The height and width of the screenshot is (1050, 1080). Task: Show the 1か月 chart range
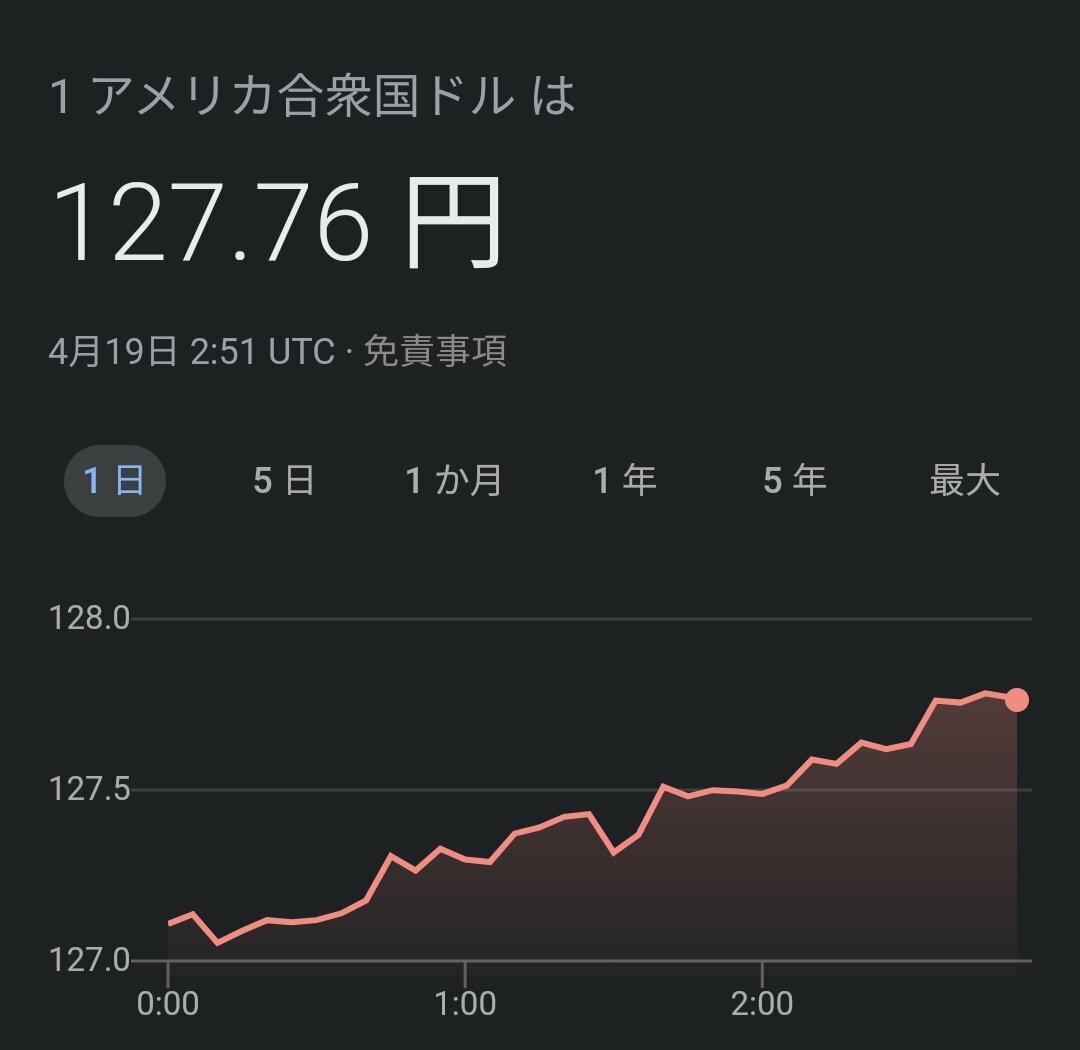click(x=454, y=481)
